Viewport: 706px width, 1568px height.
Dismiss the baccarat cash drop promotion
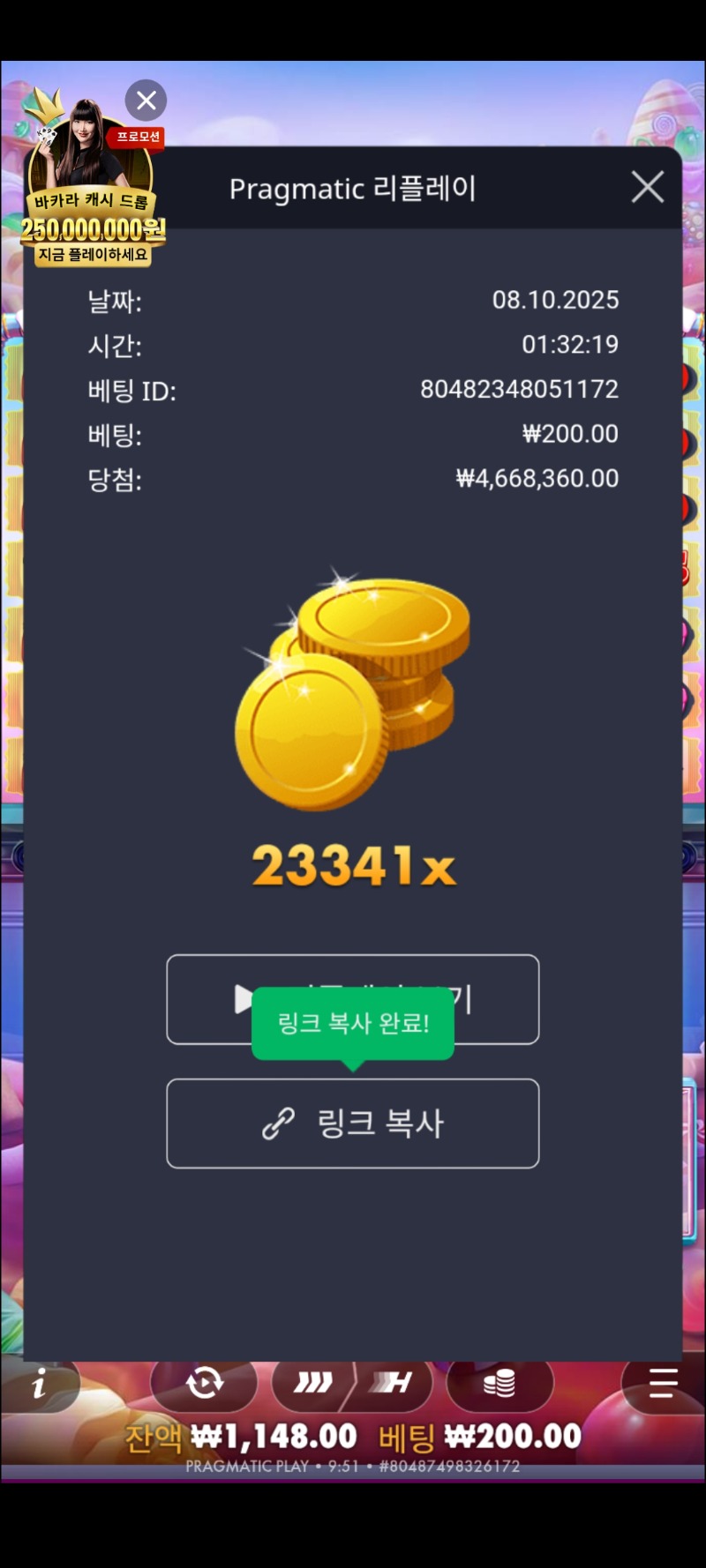point(146,101)
